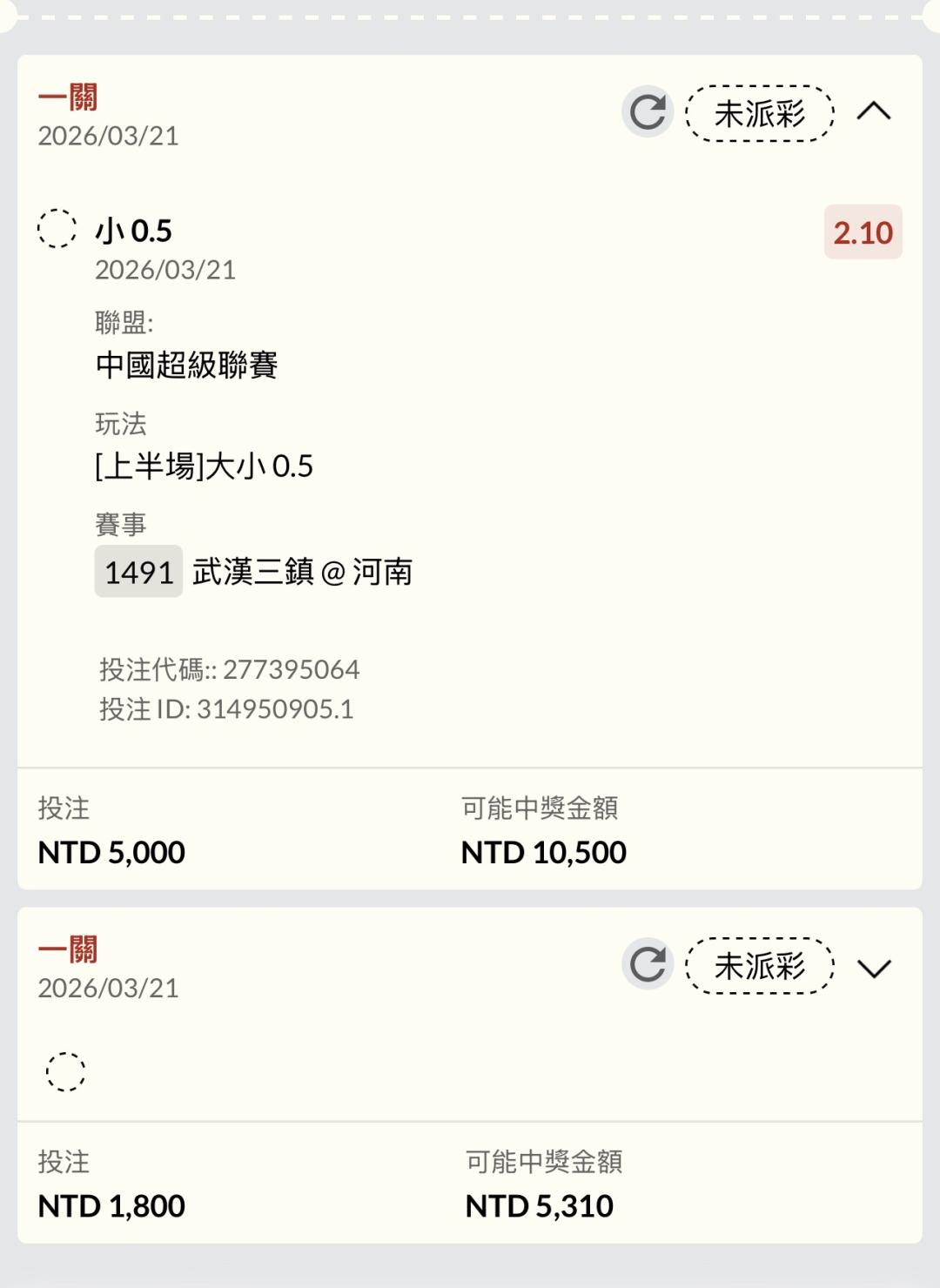Collapse the NTD 5,000 bet details

tap(874, 112)
